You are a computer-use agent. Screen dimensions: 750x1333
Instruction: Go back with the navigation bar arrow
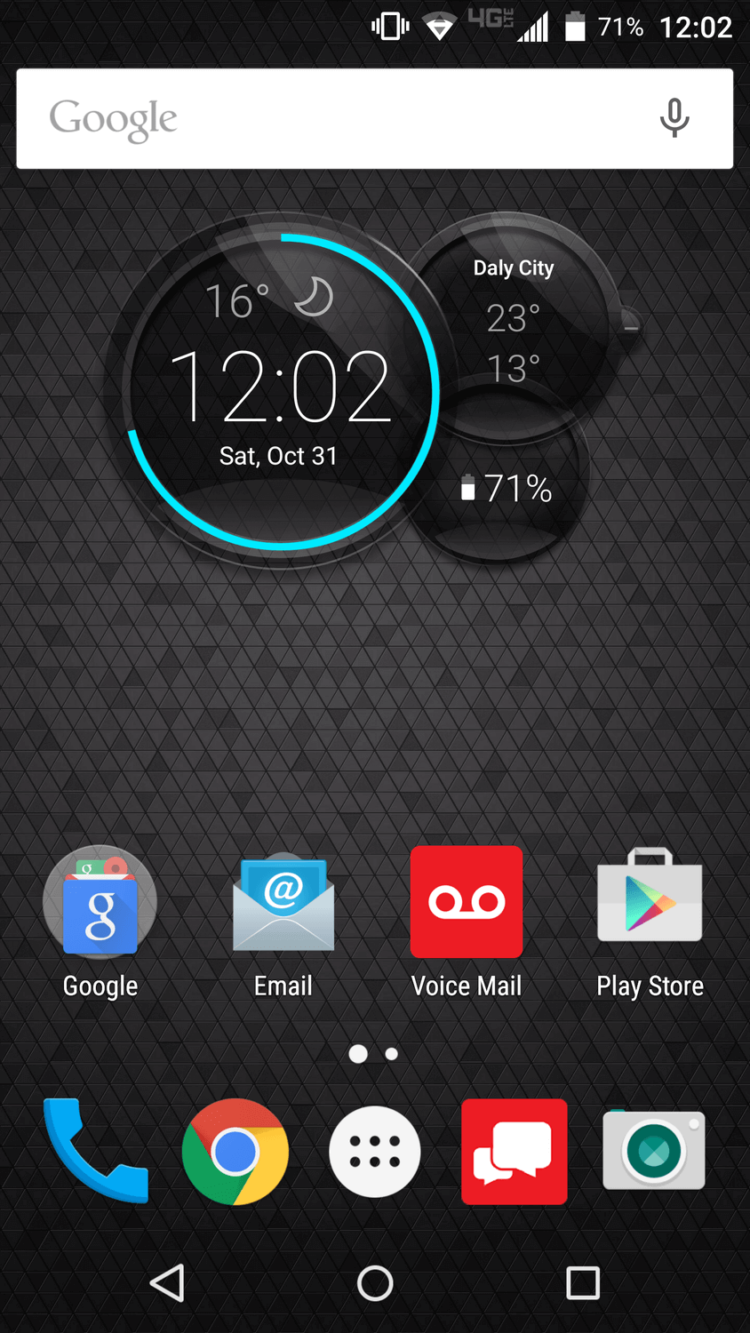click(167, 1282)
